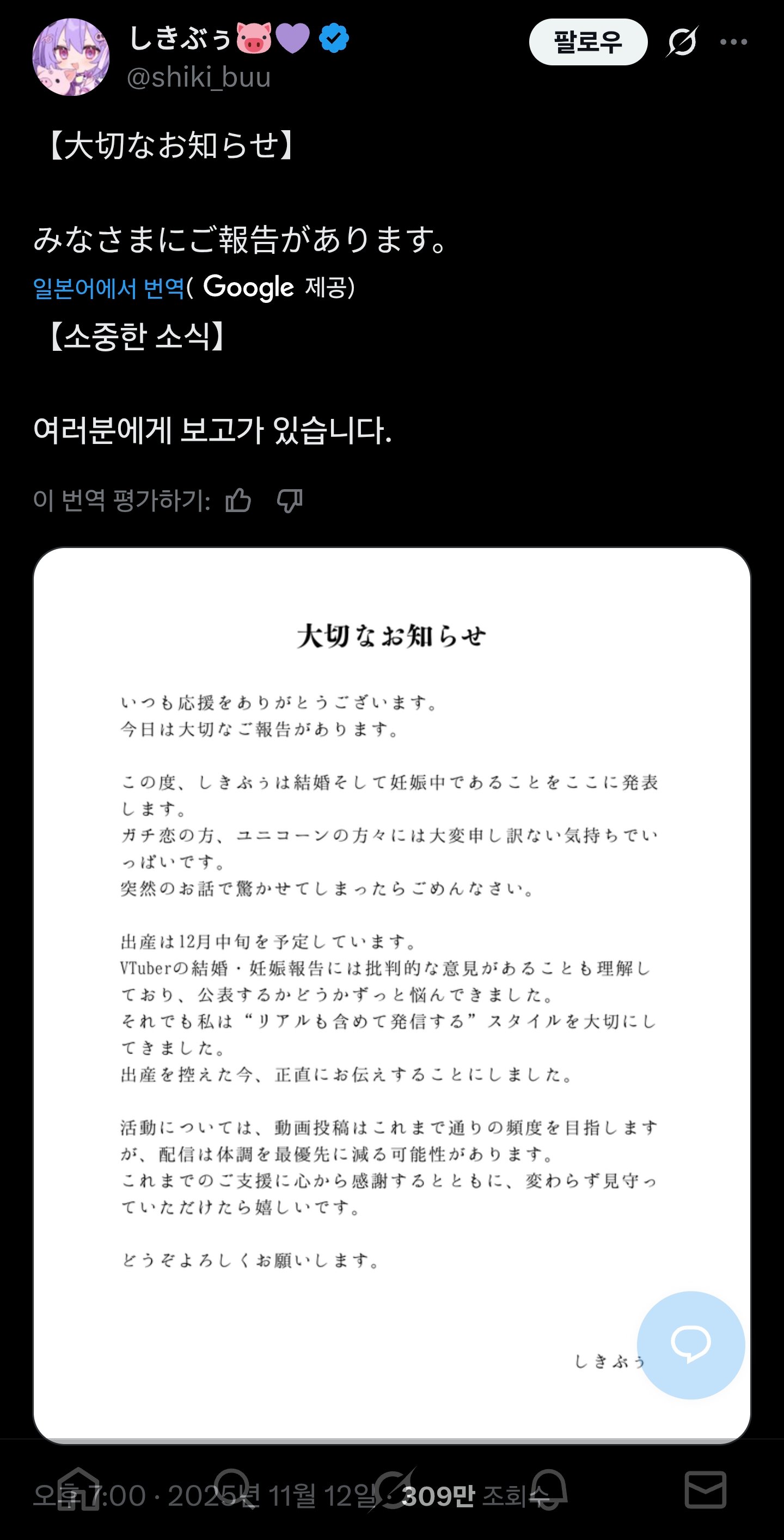
Task: Tap the Grok icon next to follow
Action: click(682, 42)
